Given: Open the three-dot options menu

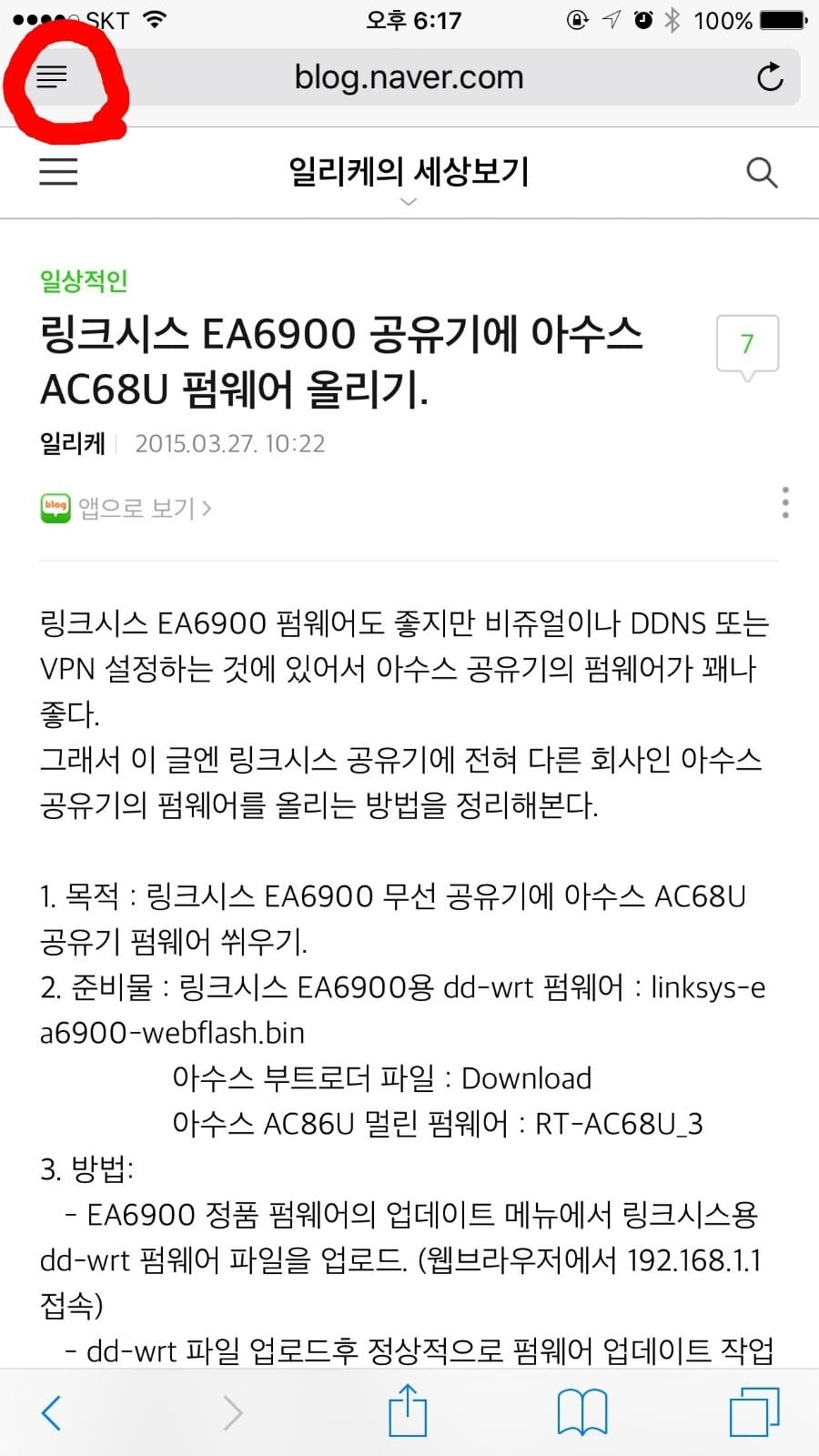Looking at the screenshot, I should tap(784, 502).
